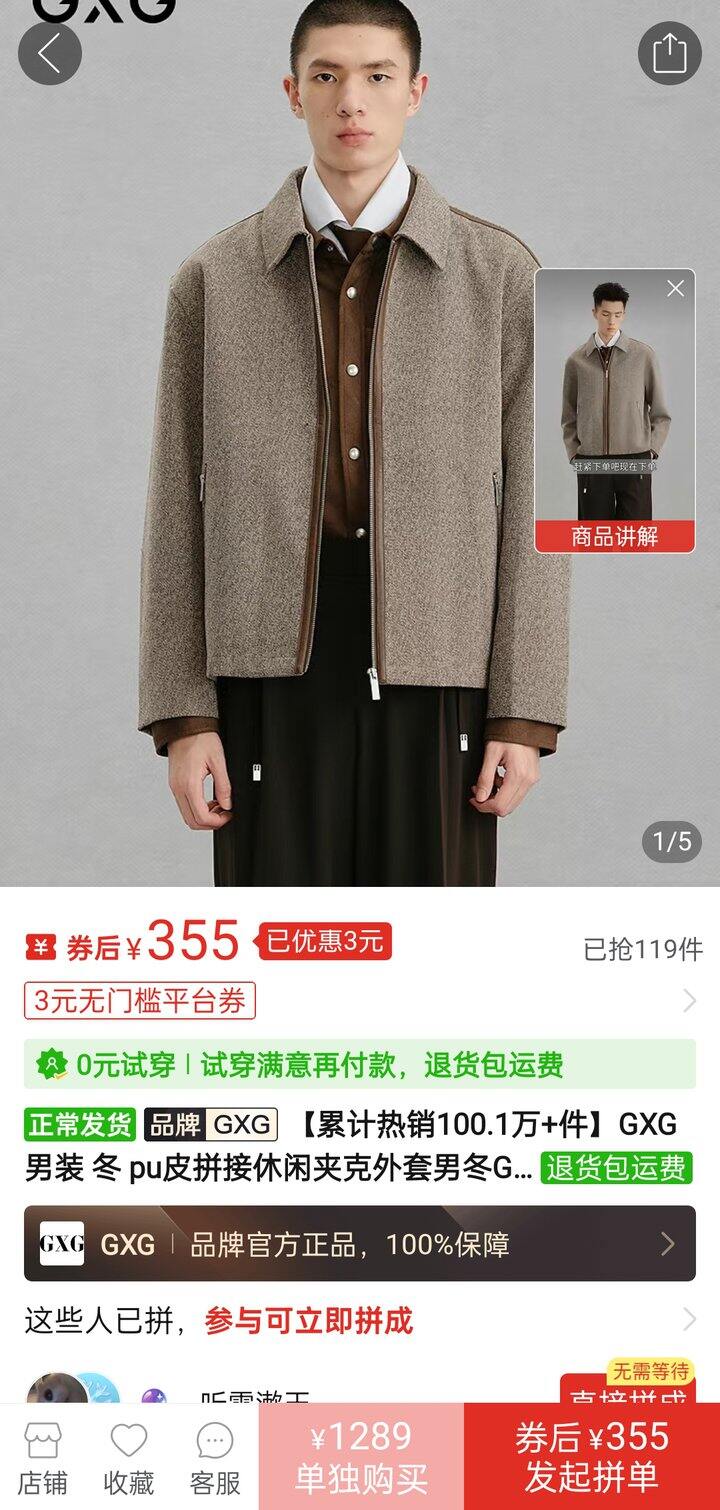Start group buy 发起拼单 at ¥355
720x1510 pixels.
pyautogui.click(x=592, y=1458)
